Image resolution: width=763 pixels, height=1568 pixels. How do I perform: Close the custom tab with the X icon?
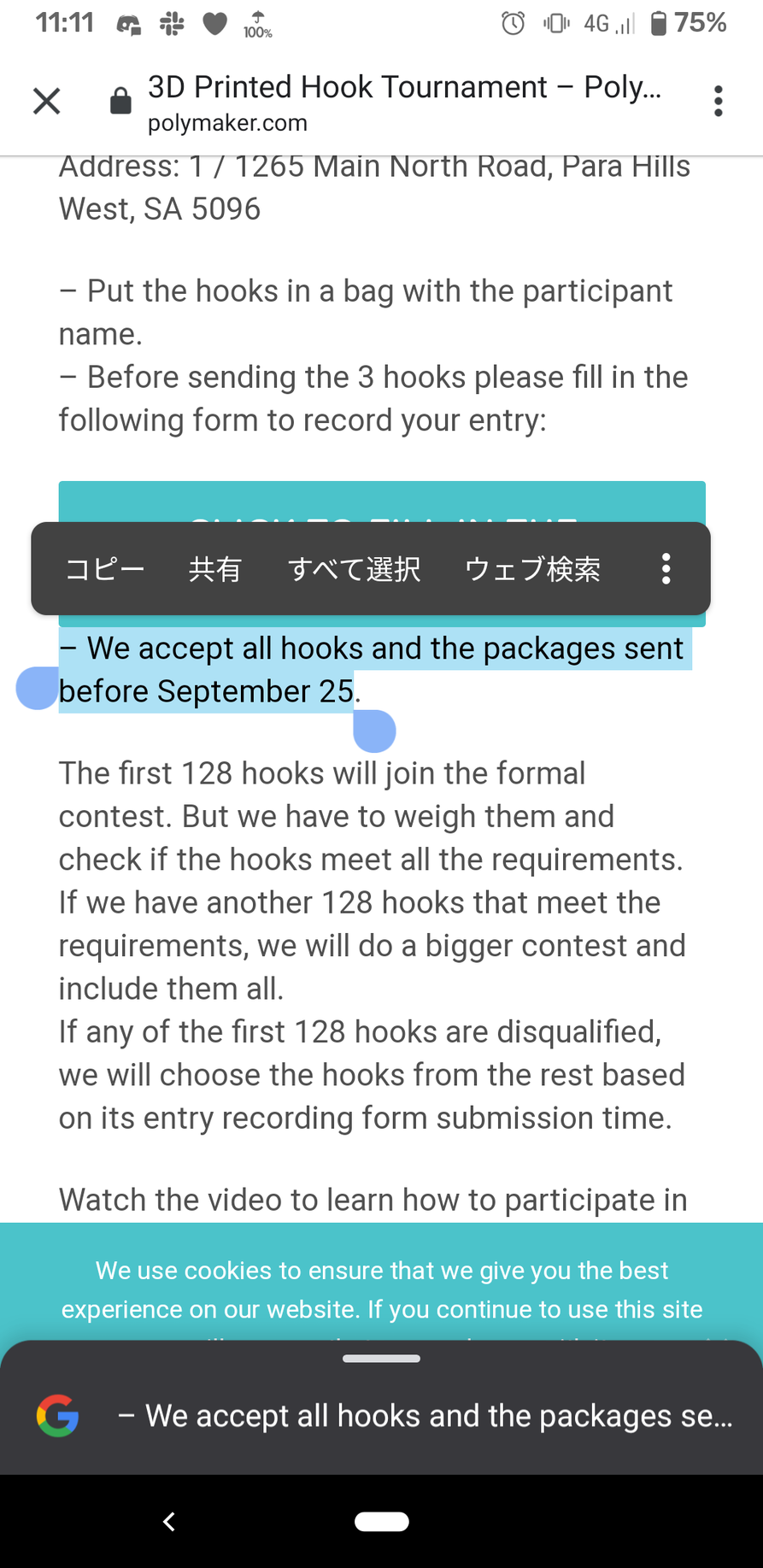click(x=47, y=101)
